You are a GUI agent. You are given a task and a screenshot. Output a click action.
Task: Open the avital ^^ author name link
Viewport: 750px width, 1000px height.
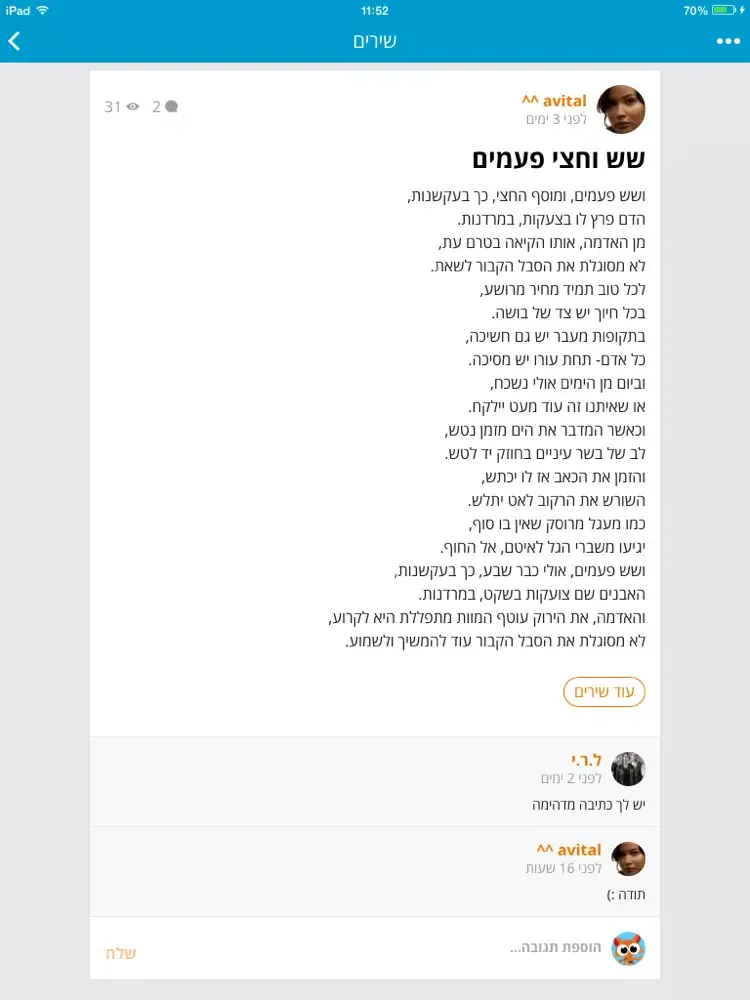pos(561,100)
